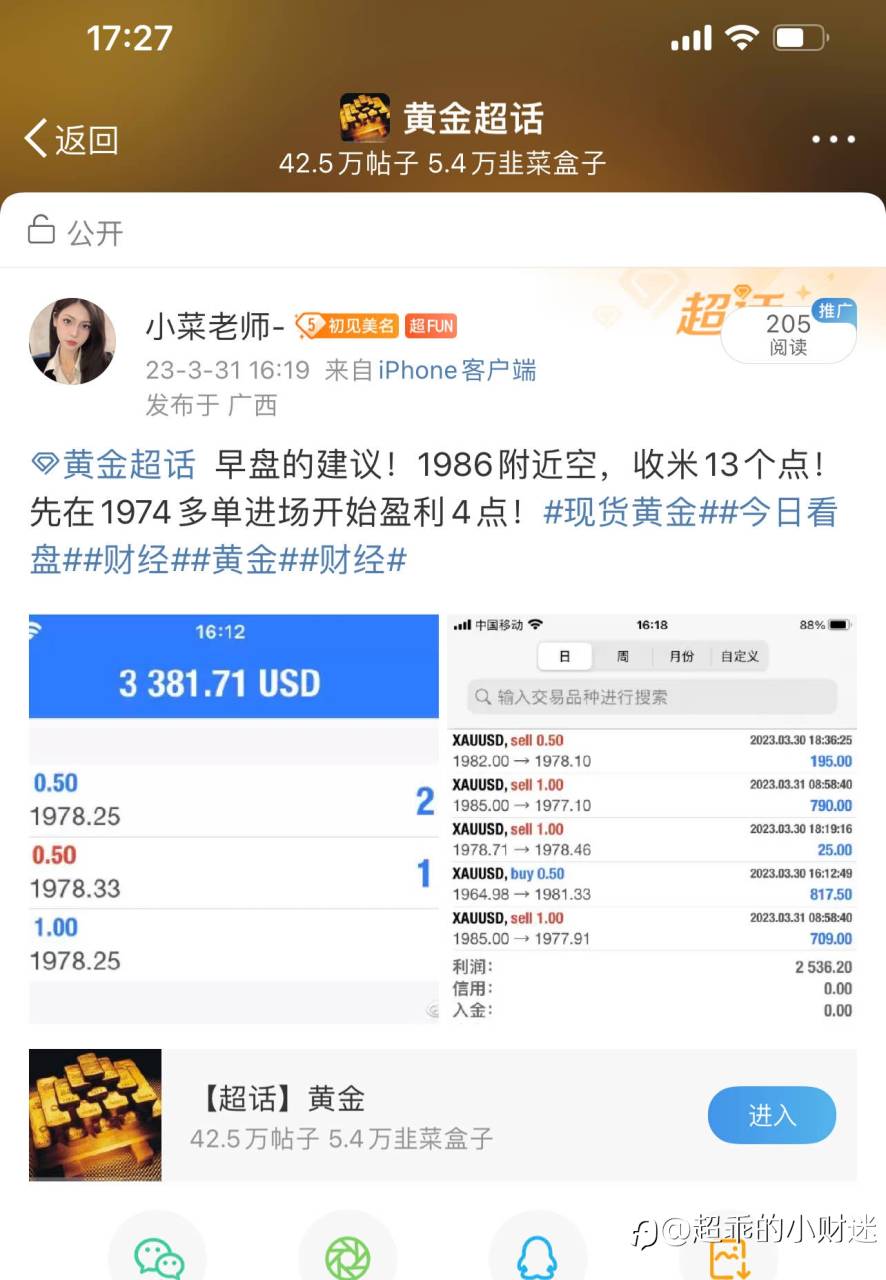The image size is (886, 1280).
Task: View the 3 381.71 USD screenshot image
Action: [234, 818]
